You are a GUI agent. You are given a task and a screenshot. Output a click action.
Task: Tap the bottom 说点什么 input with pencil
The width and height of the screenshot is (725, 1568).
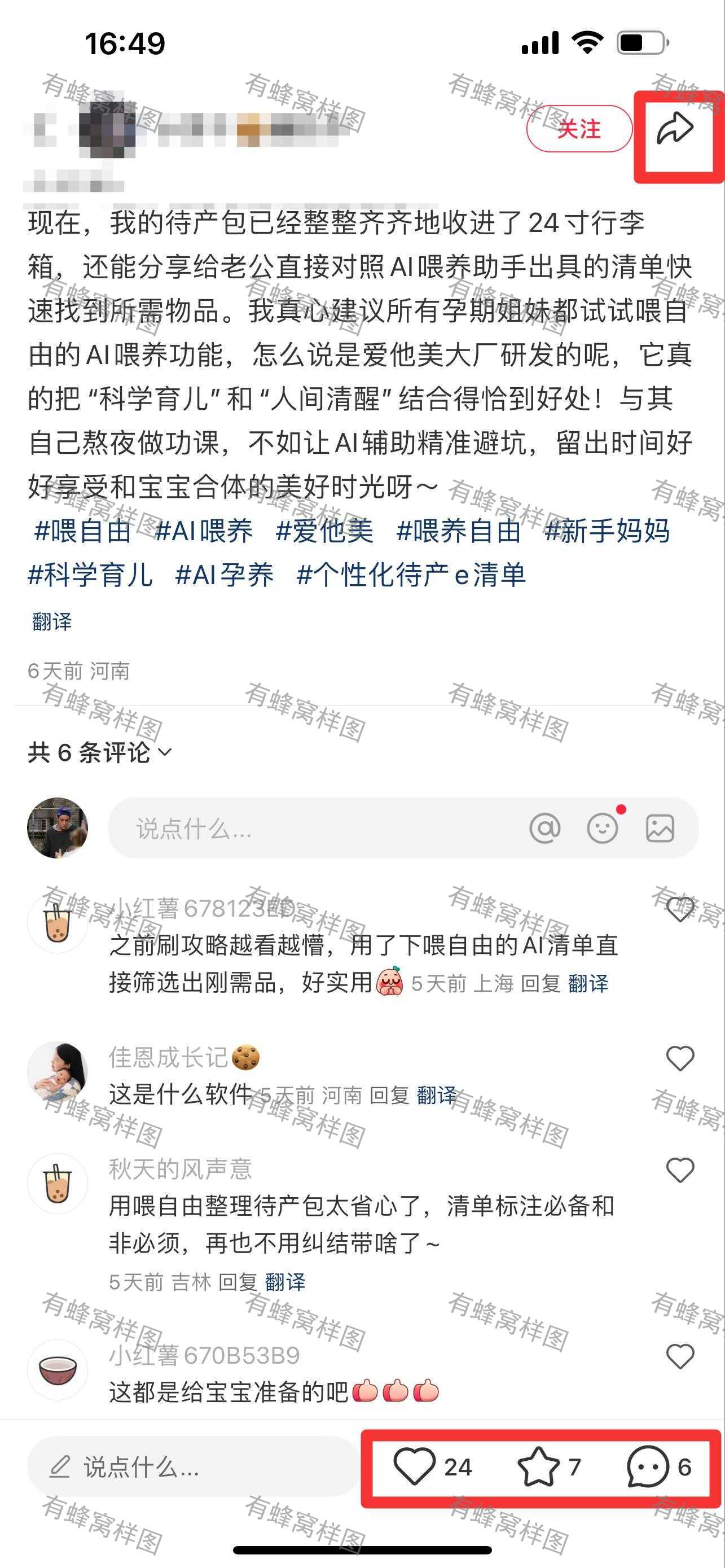click(195, 1467)
